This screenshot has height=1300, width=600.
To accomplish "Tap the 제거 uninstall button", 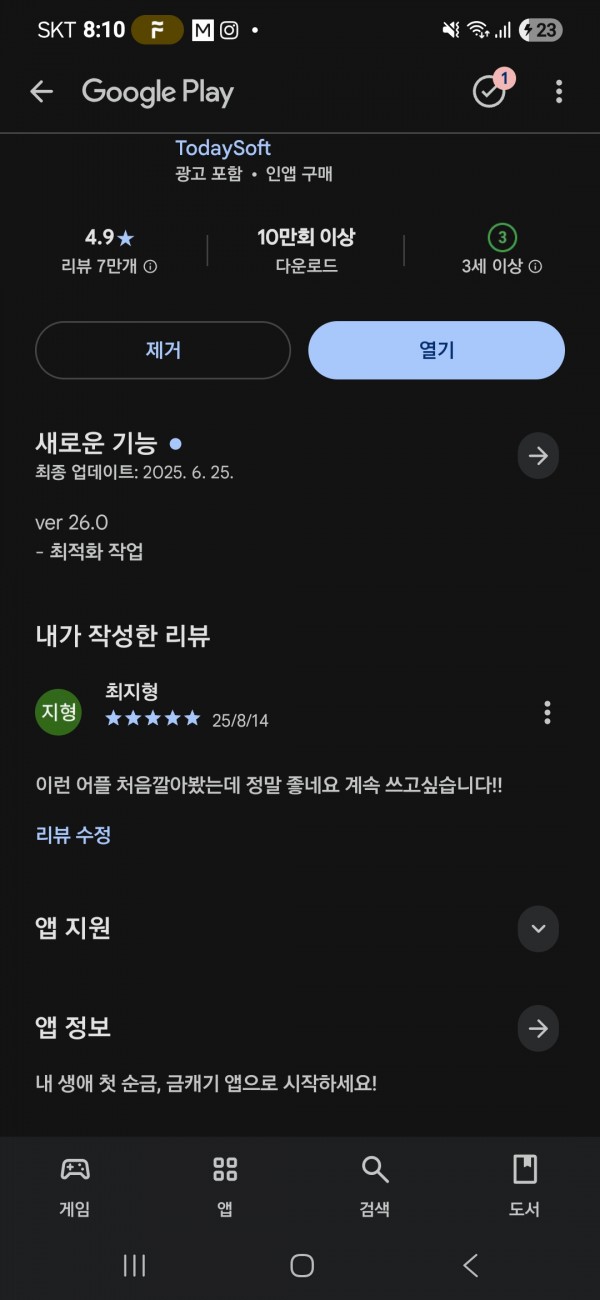I will (x=163, y=350).
